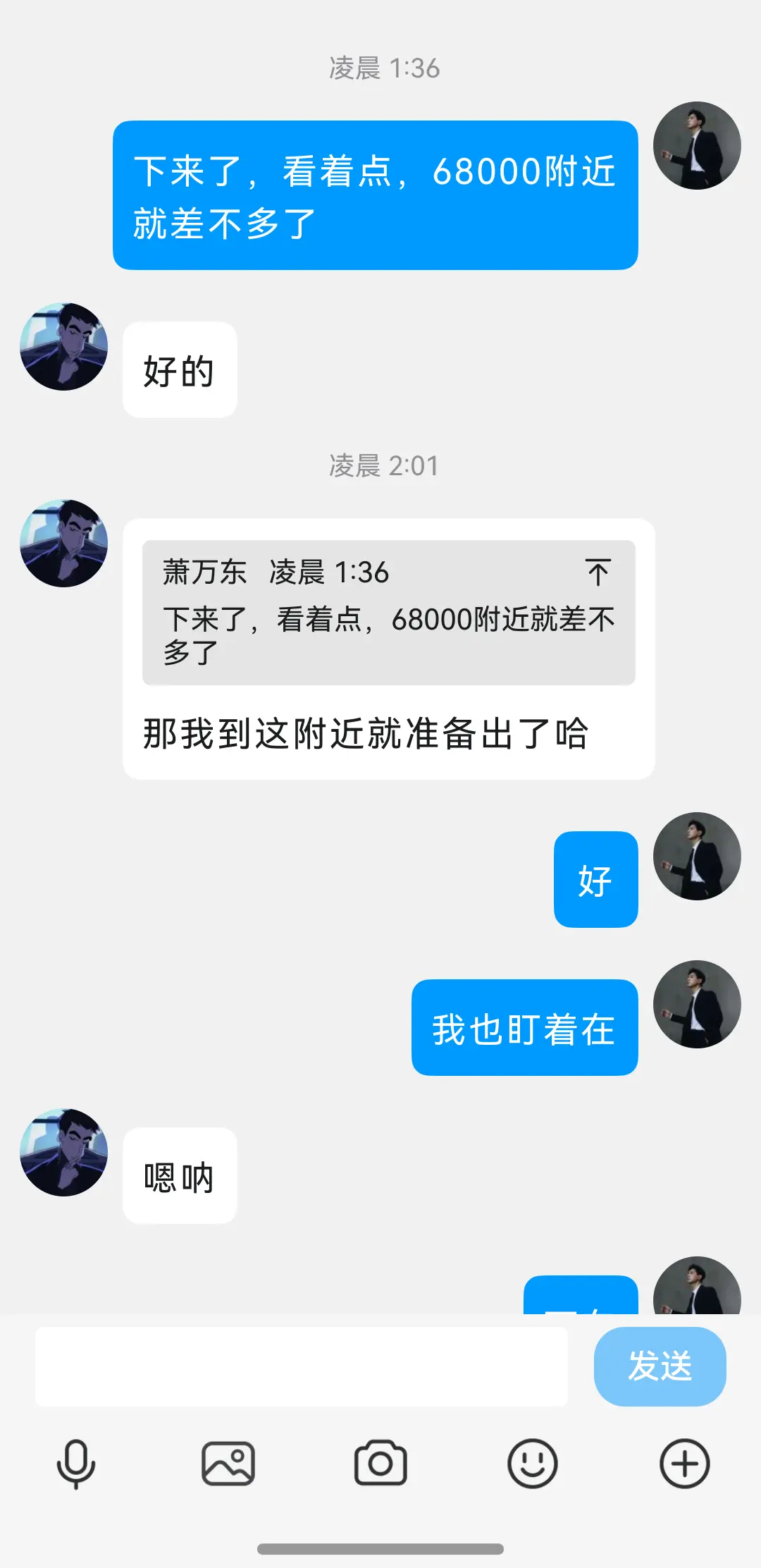Open 萧万东's profile via his avatar
Screen dimensions: 761x1568
697,145
